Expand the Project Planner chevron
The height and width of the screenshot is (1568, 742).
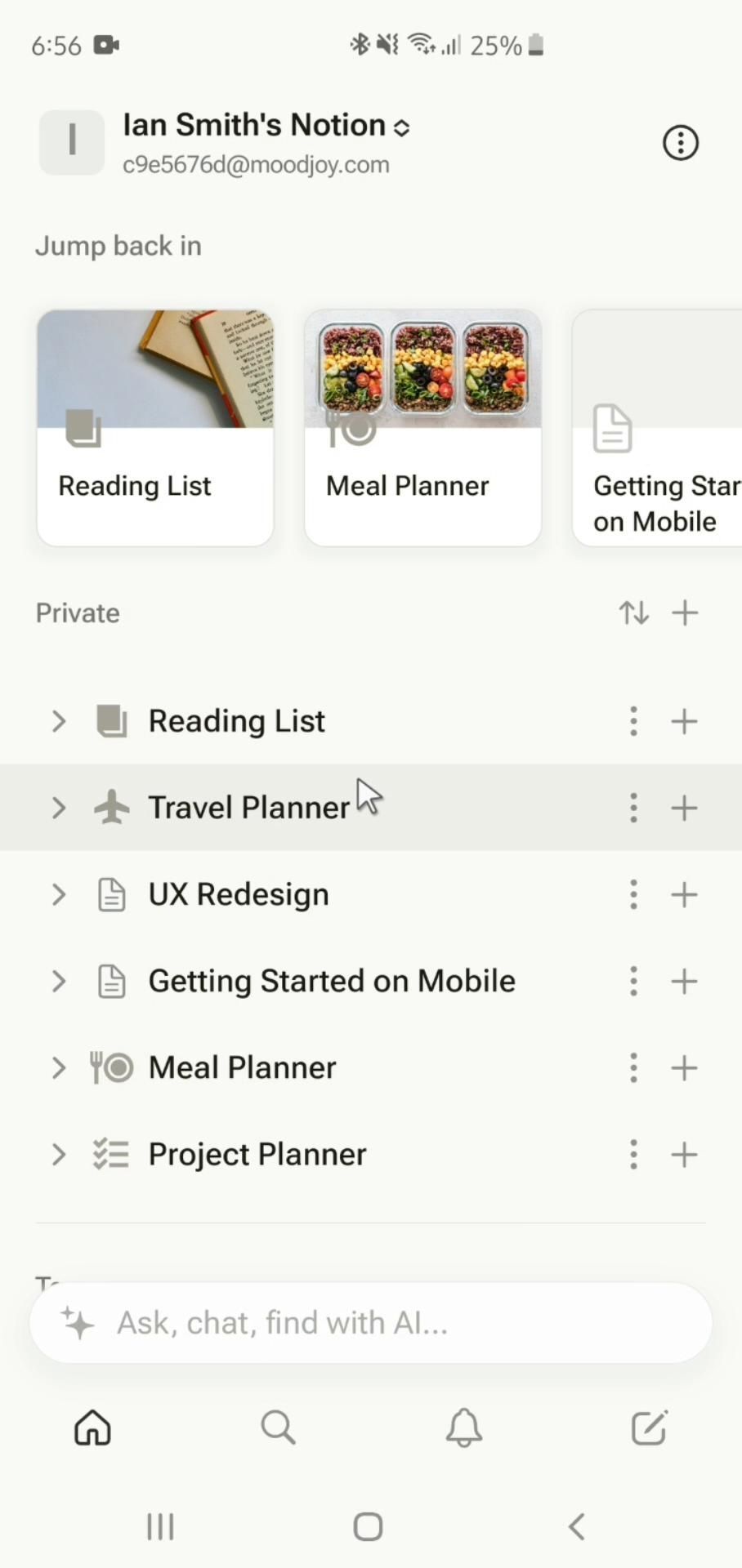58,1154
